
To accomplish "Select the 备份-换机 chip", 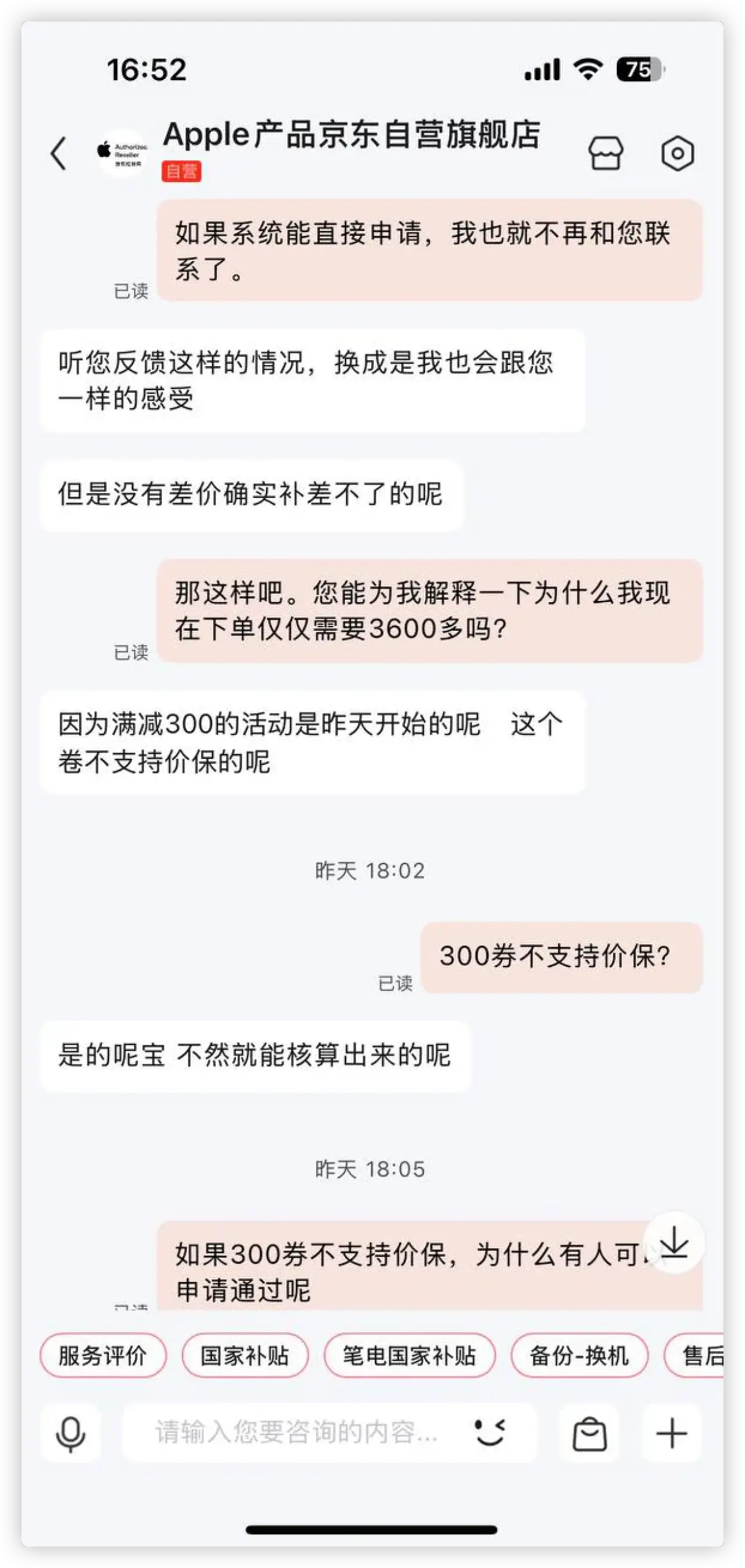I will 579,1355.
